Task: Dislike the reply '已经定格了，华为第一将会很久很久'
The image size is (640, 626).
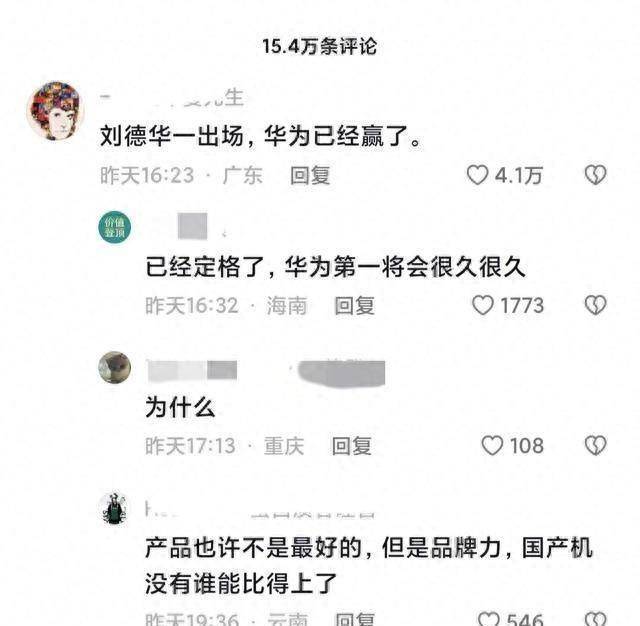Action: point(595,305)
